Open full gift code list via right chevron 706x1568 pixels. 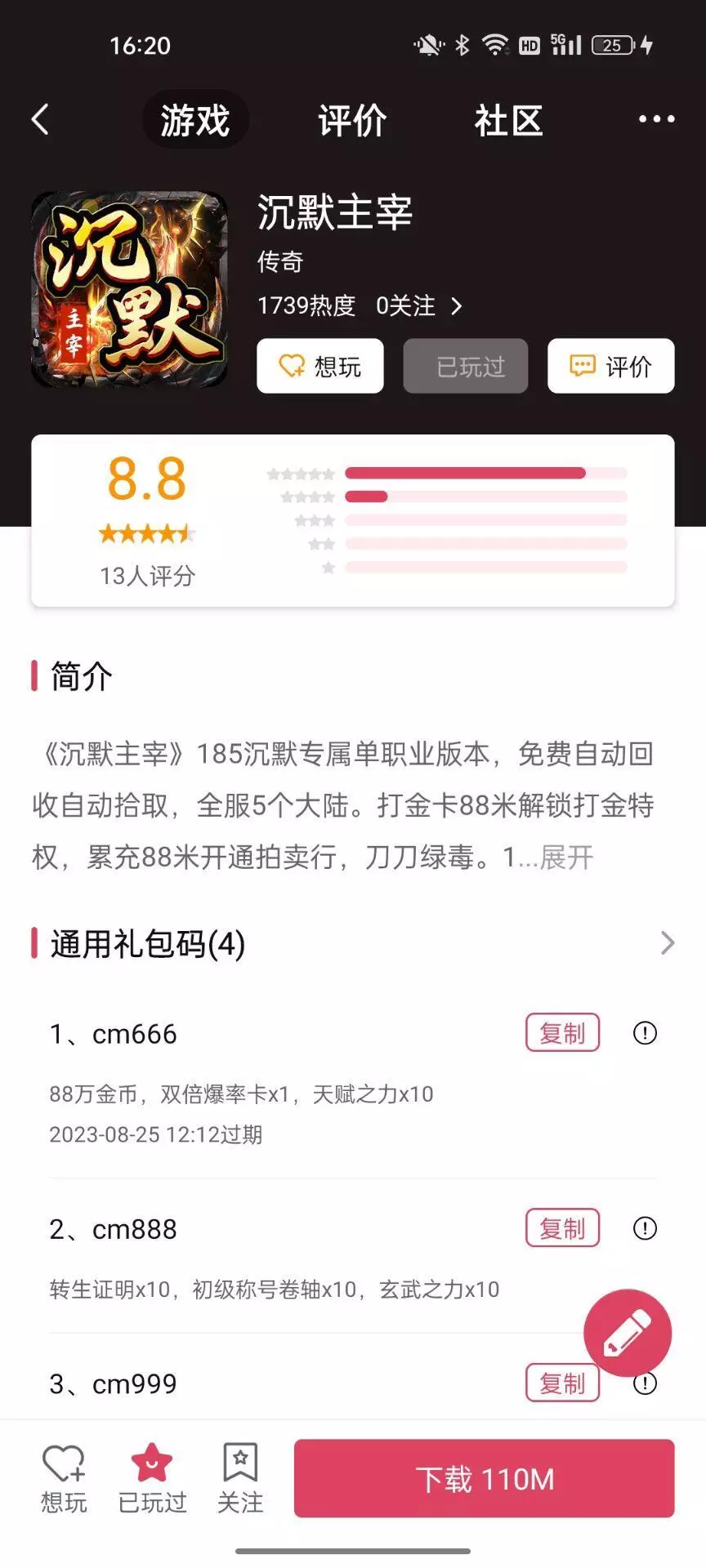tap(668, 943)
